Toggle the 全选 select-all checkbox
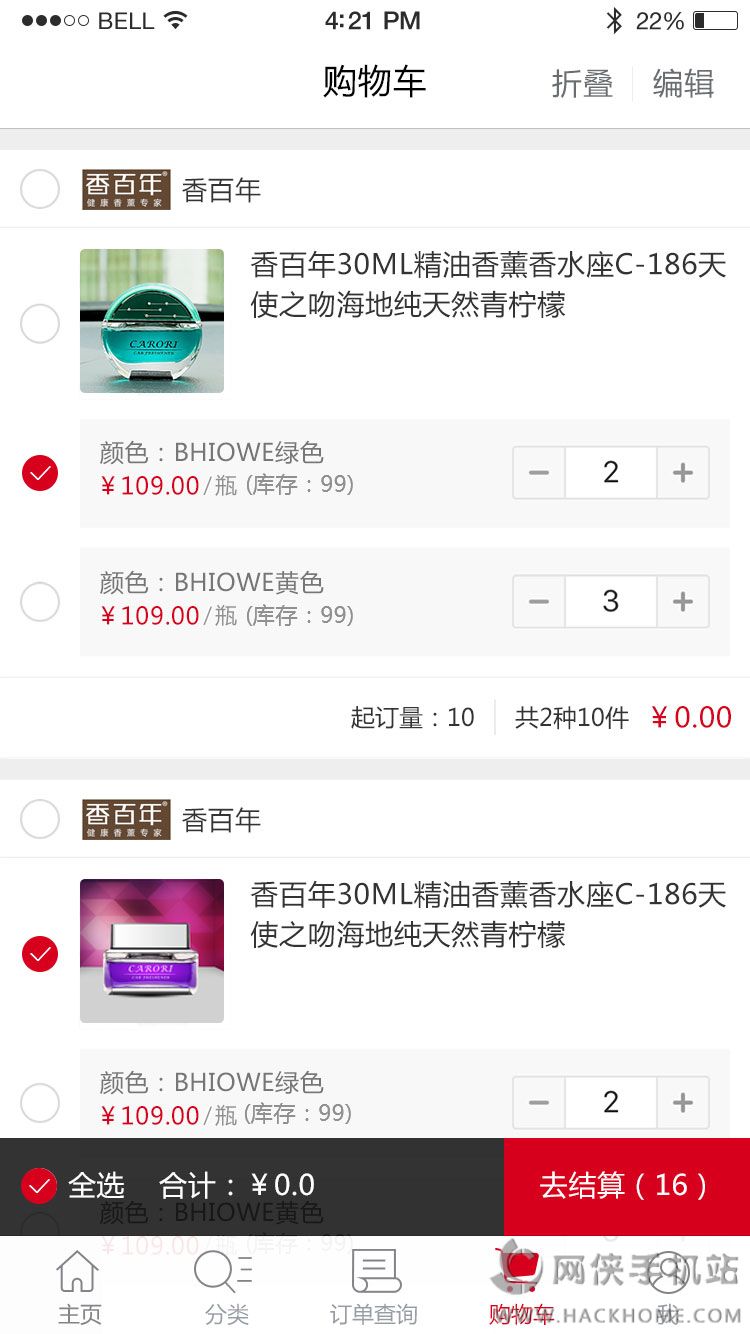 [x=39, y=1186]
